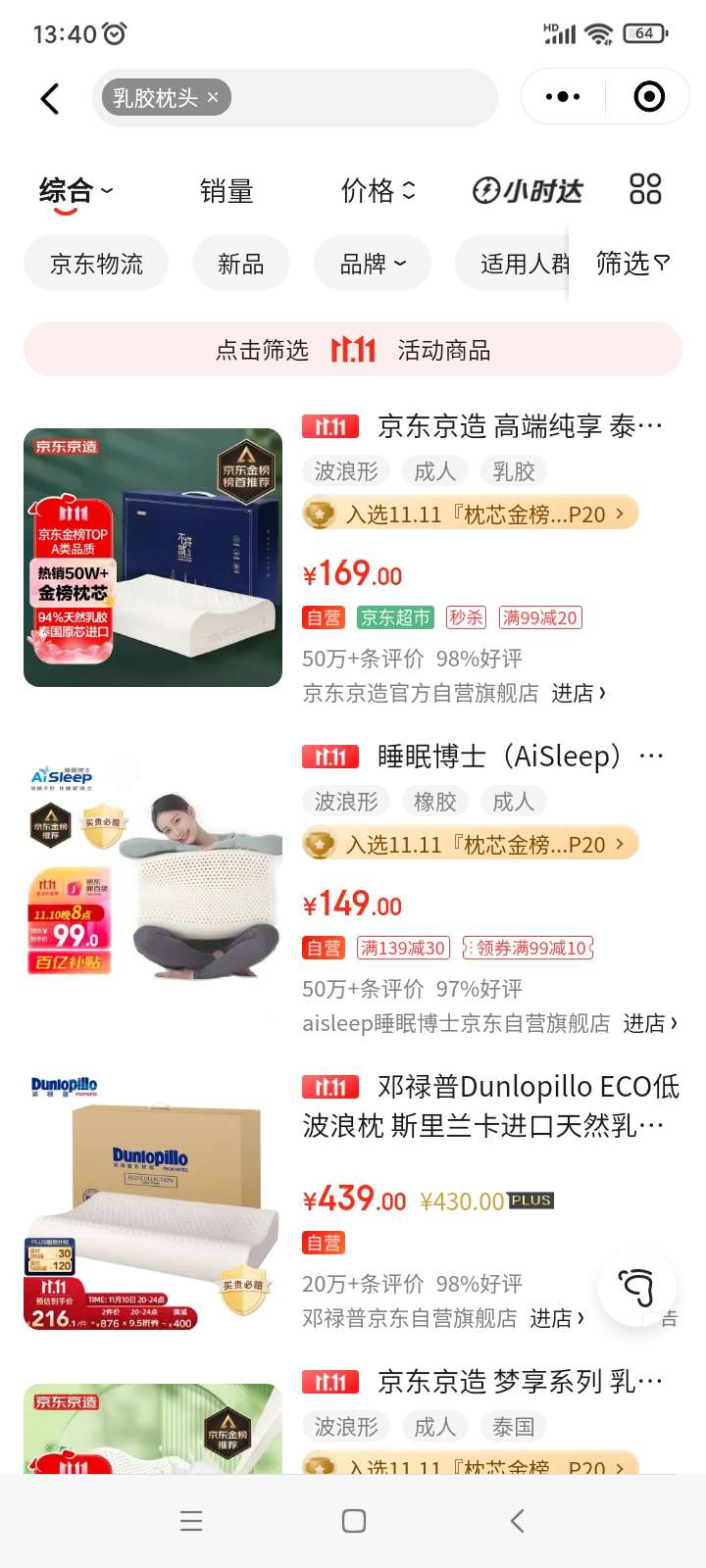Sort results by 销量

[x=227, y=190]
